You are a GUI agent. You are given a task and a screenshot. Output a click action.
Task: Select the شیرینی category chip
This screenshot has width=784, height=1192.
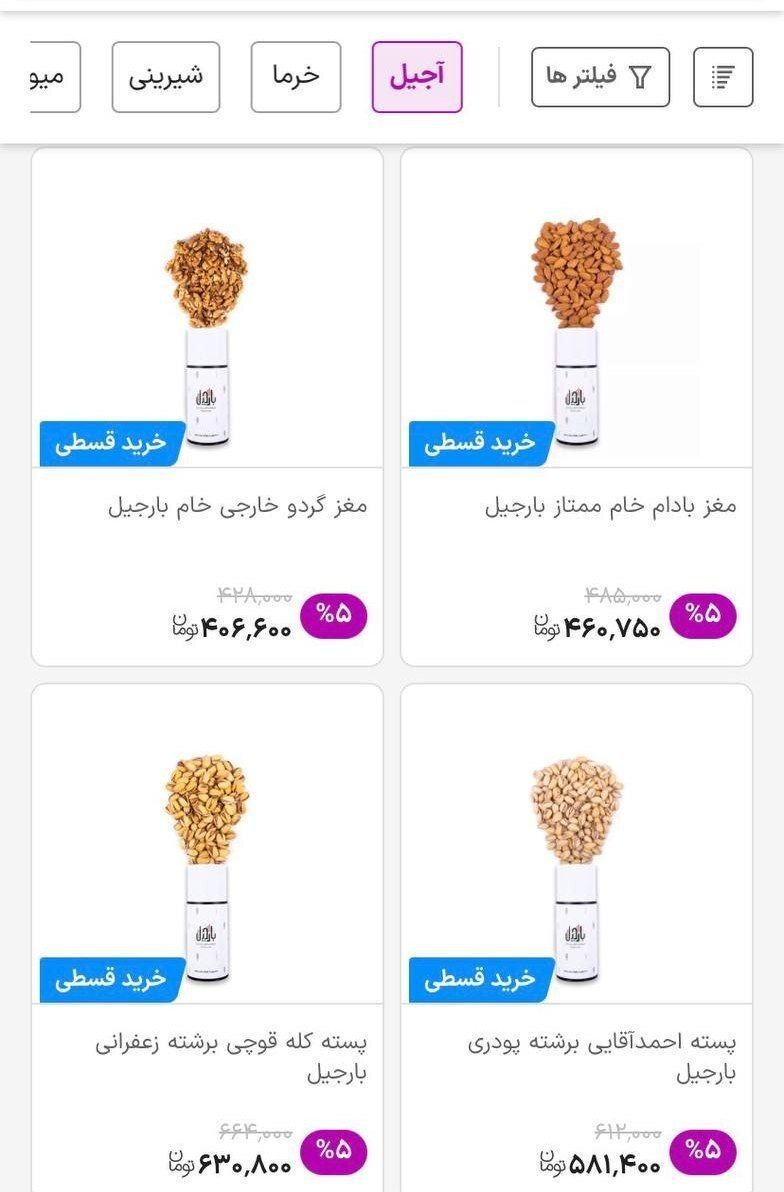[164, 75]
